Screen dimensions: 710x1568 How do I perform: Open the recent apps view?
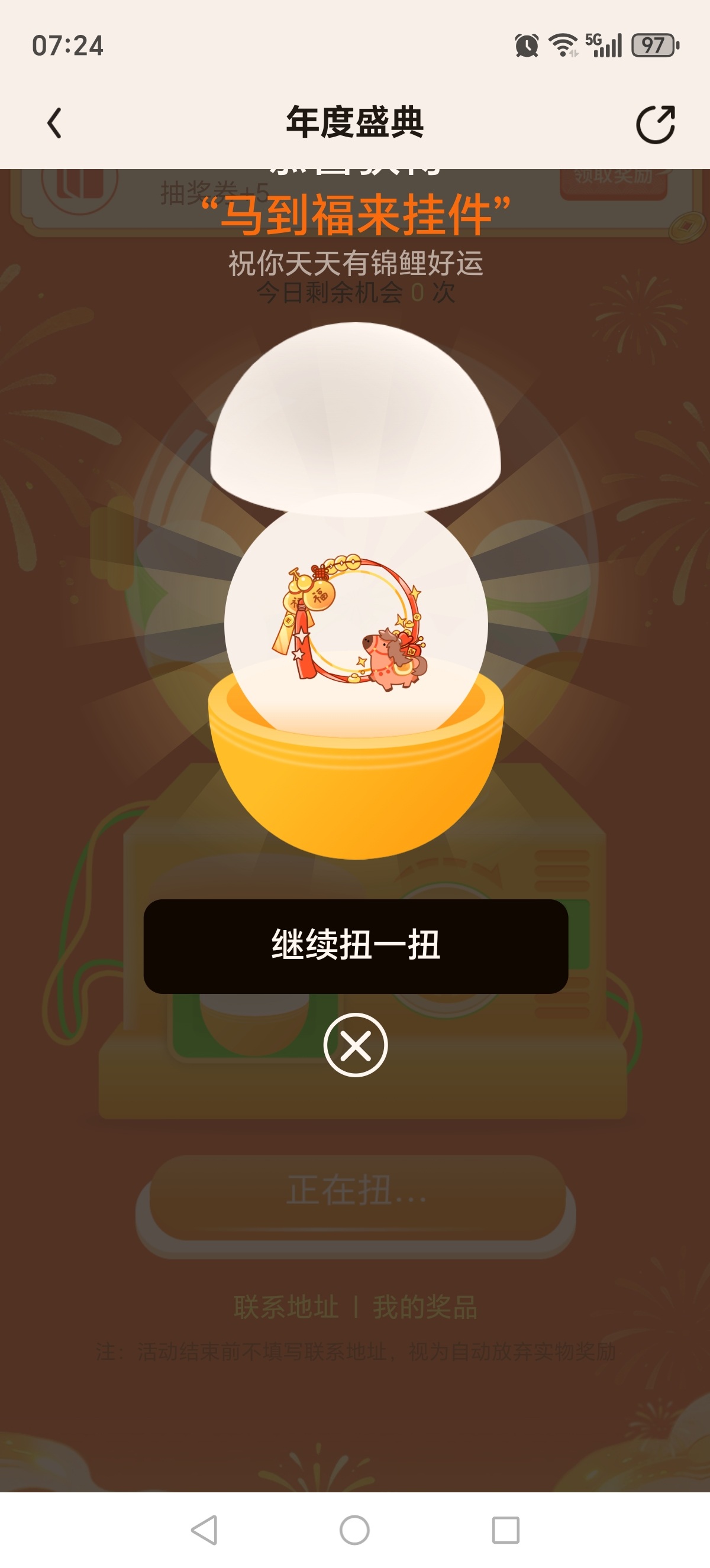(505, 1530)
